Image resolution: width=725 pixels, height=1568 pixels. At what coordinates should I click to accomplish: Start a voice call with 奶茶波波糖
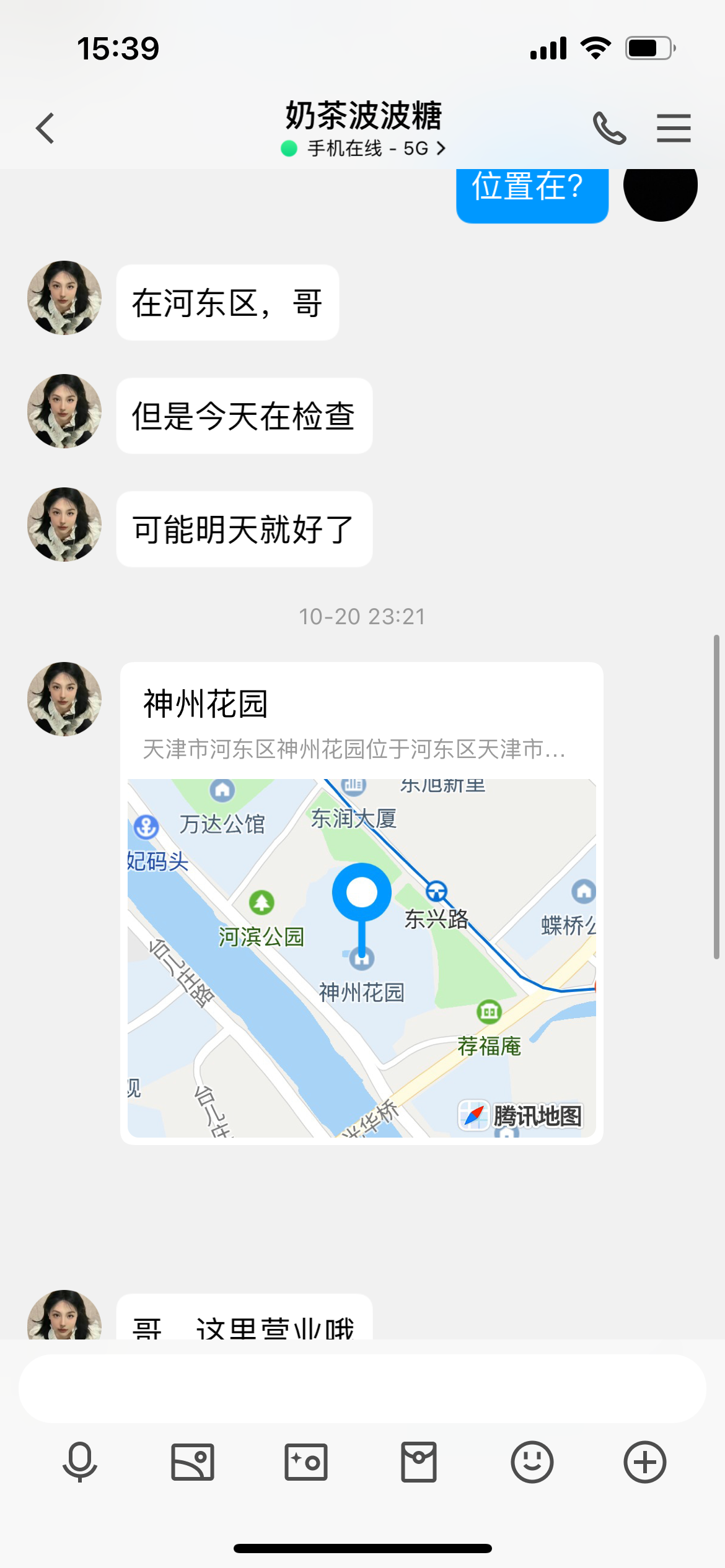(x=609, y=129)
